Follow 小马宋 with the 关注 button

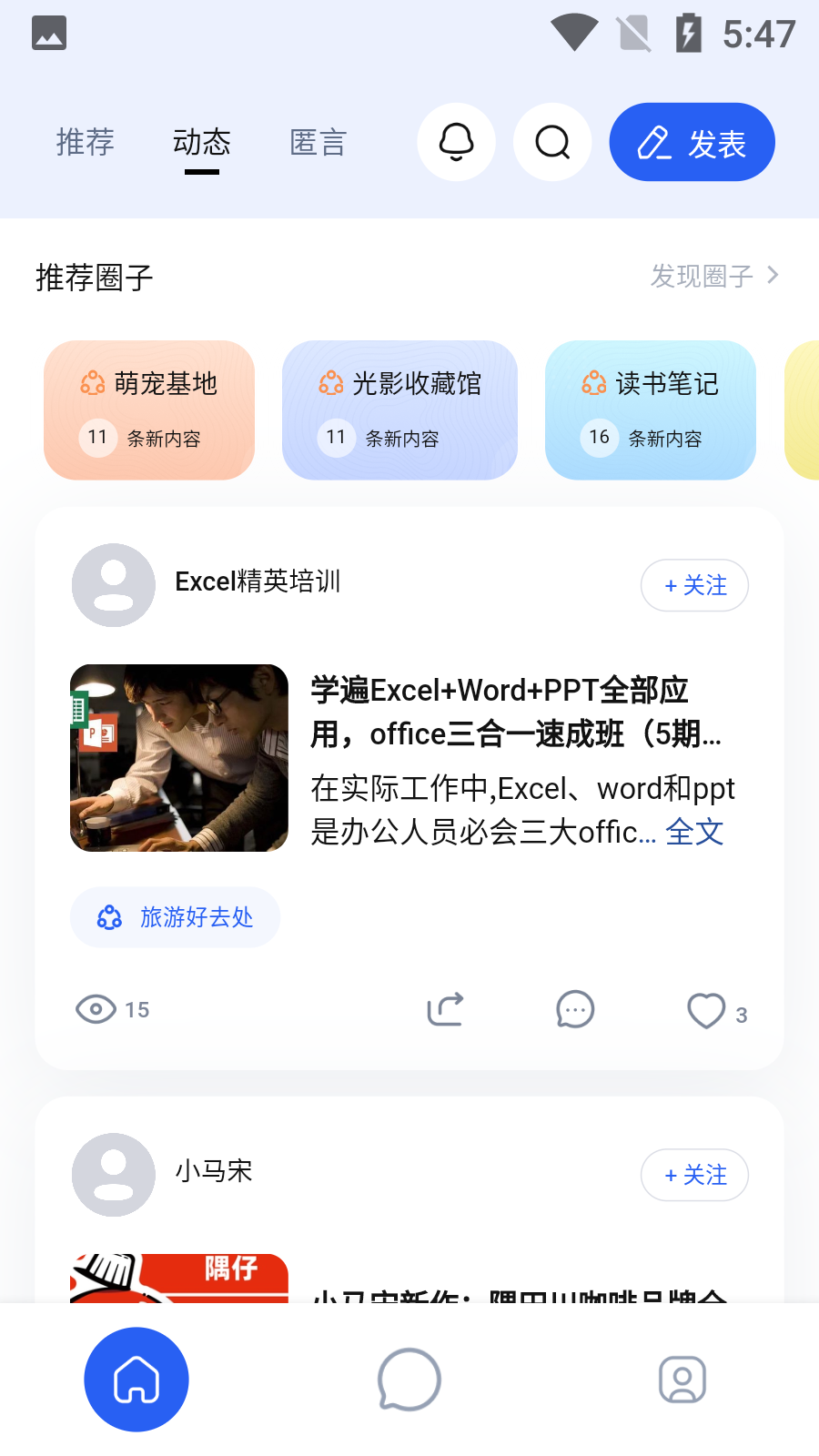tap(694, 1175)
